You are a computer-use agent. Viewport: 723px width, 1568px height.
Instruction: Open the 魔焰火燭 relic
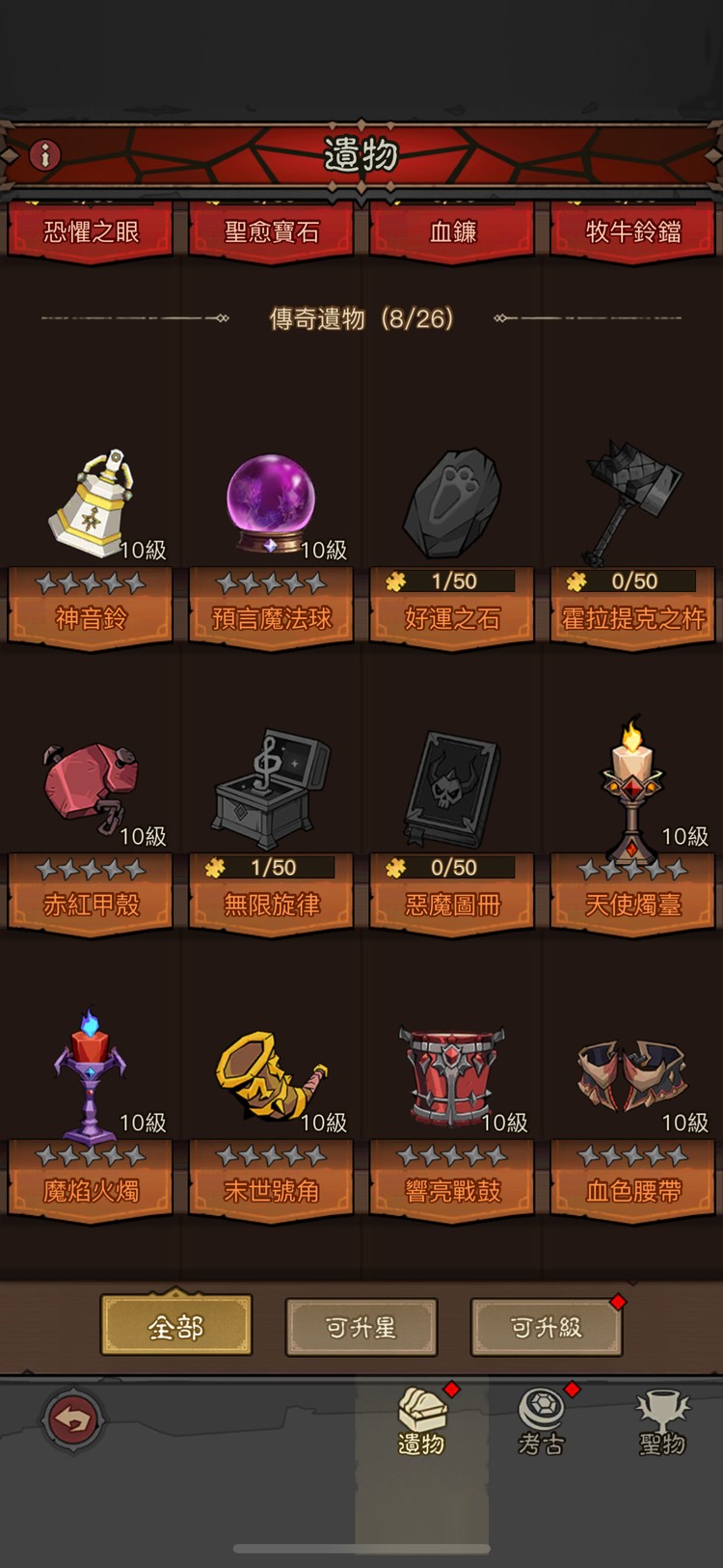coord(91,1078)
